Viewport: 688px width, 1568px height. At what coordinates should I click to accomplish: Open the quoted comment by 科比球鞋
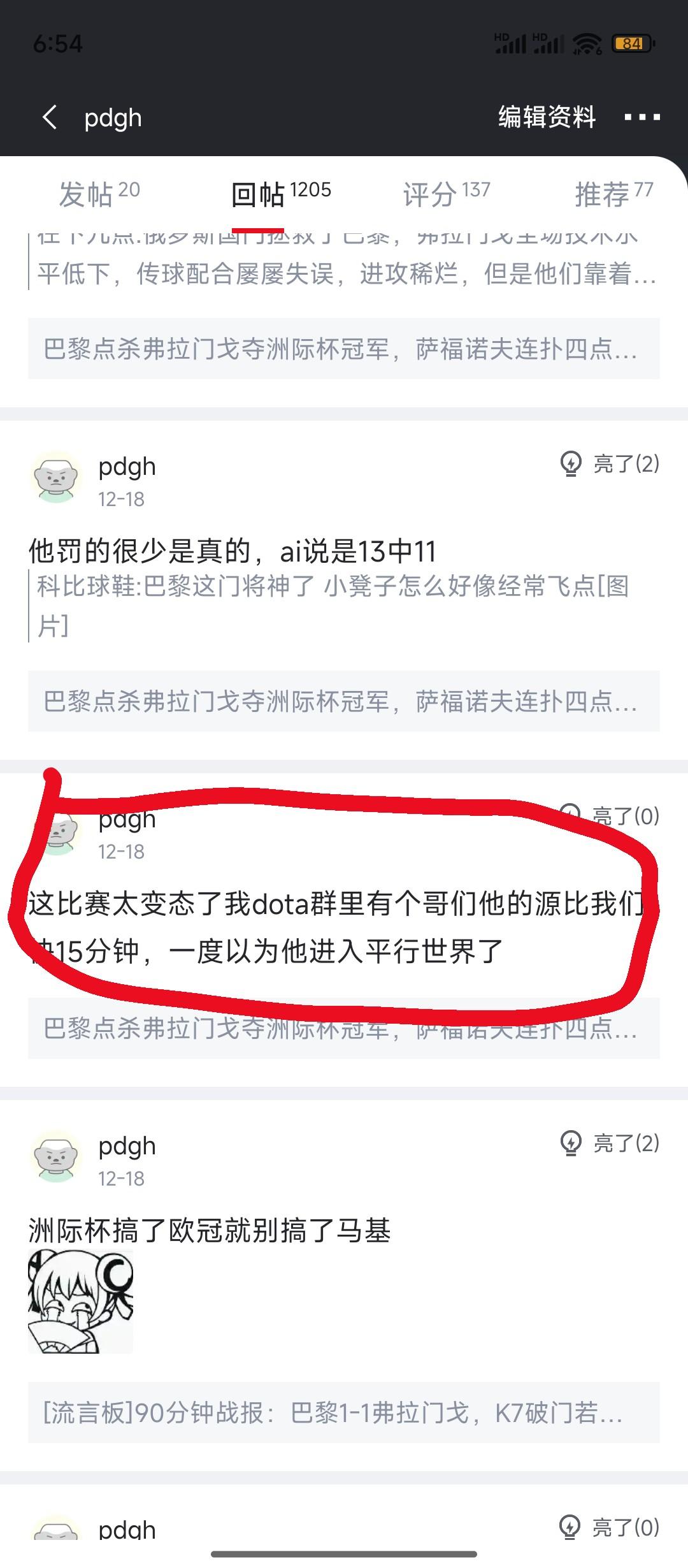[331, 604]
